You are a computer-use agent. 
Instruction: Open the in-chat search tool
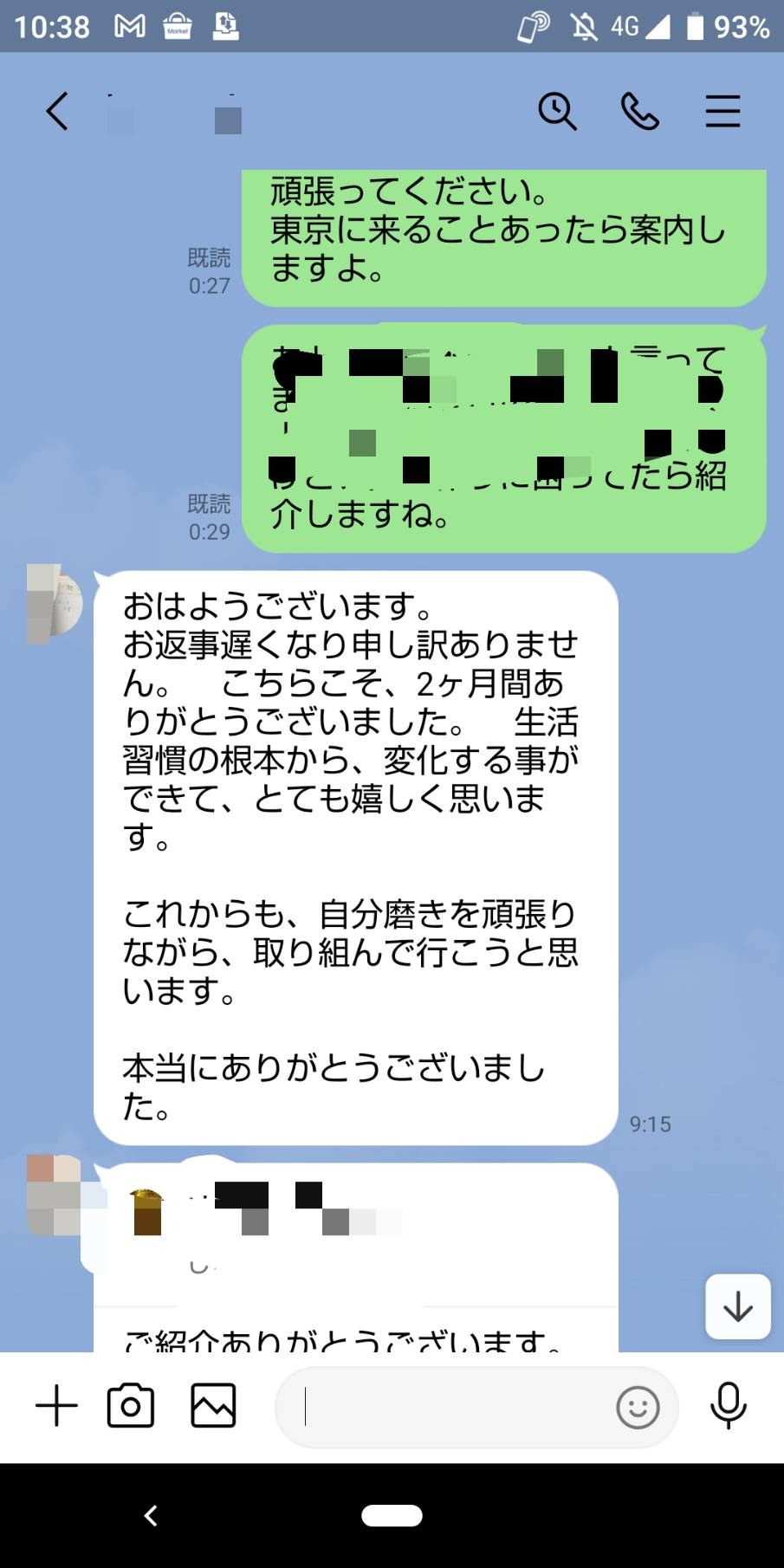558,112
